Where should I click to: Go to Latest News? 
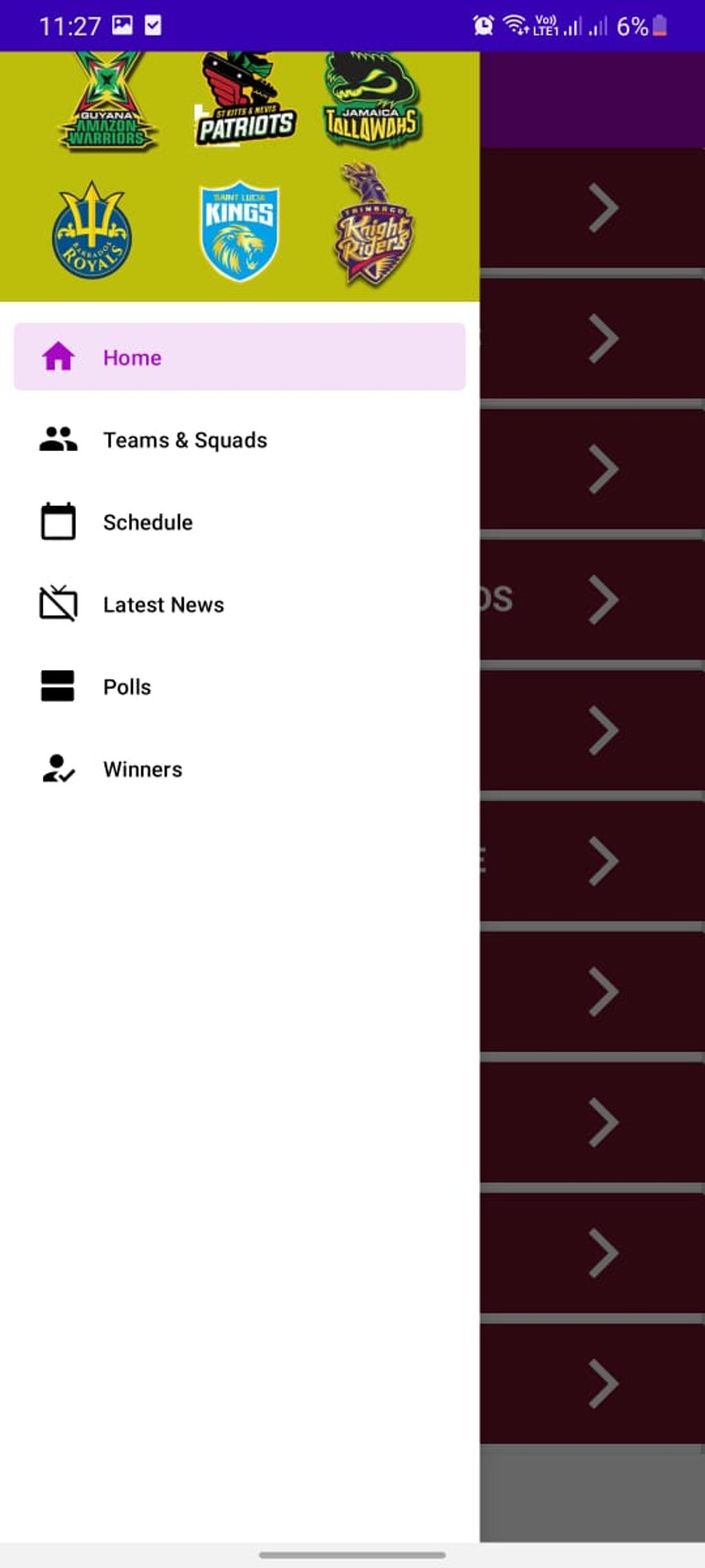[x=239, y=605]
